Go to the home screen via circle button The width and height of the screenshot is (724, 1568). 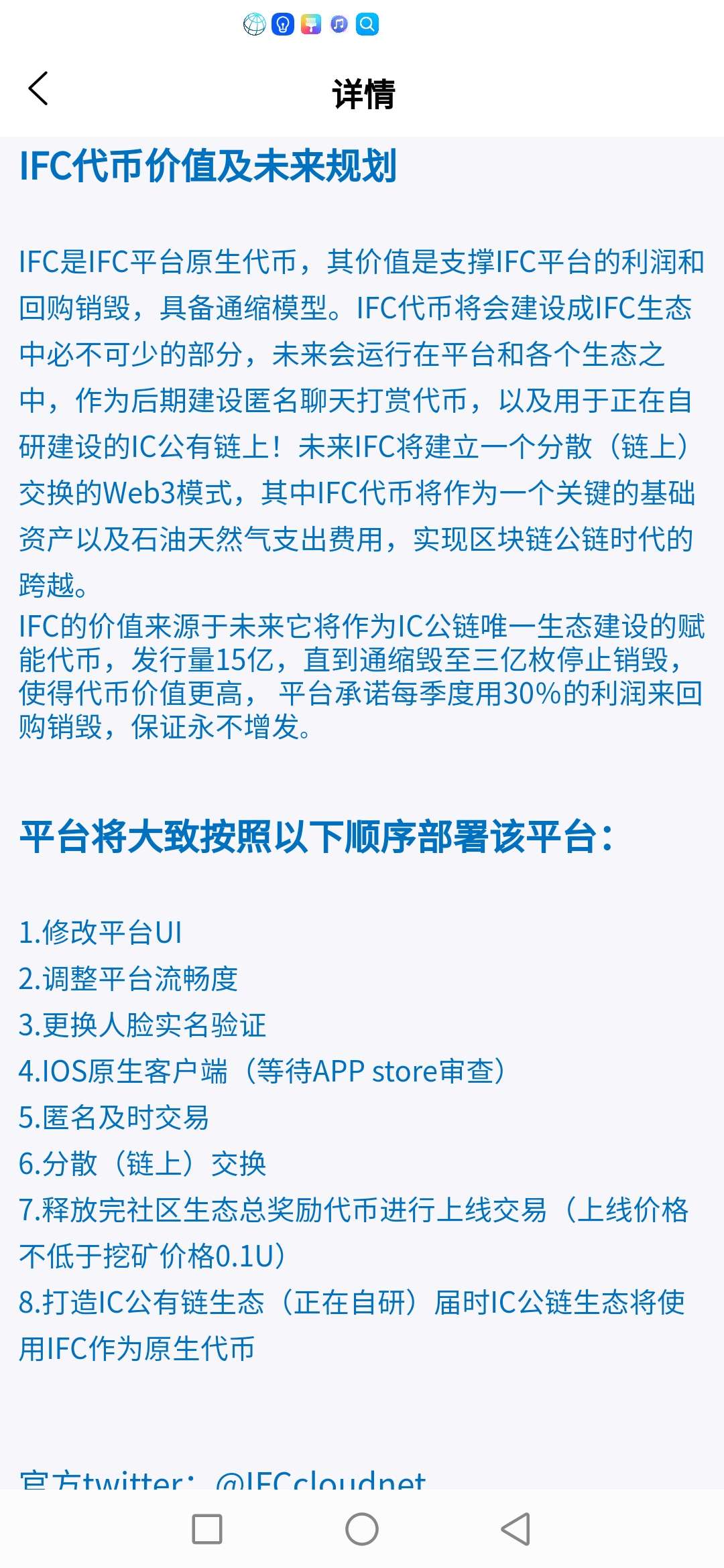[362, 1529]
